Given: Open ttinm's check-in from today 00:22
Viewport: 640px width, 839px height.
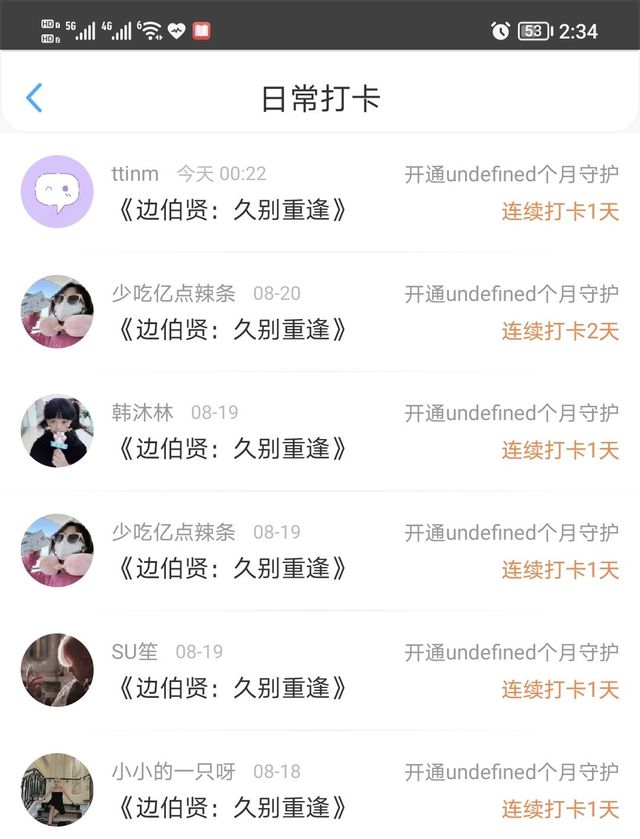Looking at the screenshot, I should 320,192.
